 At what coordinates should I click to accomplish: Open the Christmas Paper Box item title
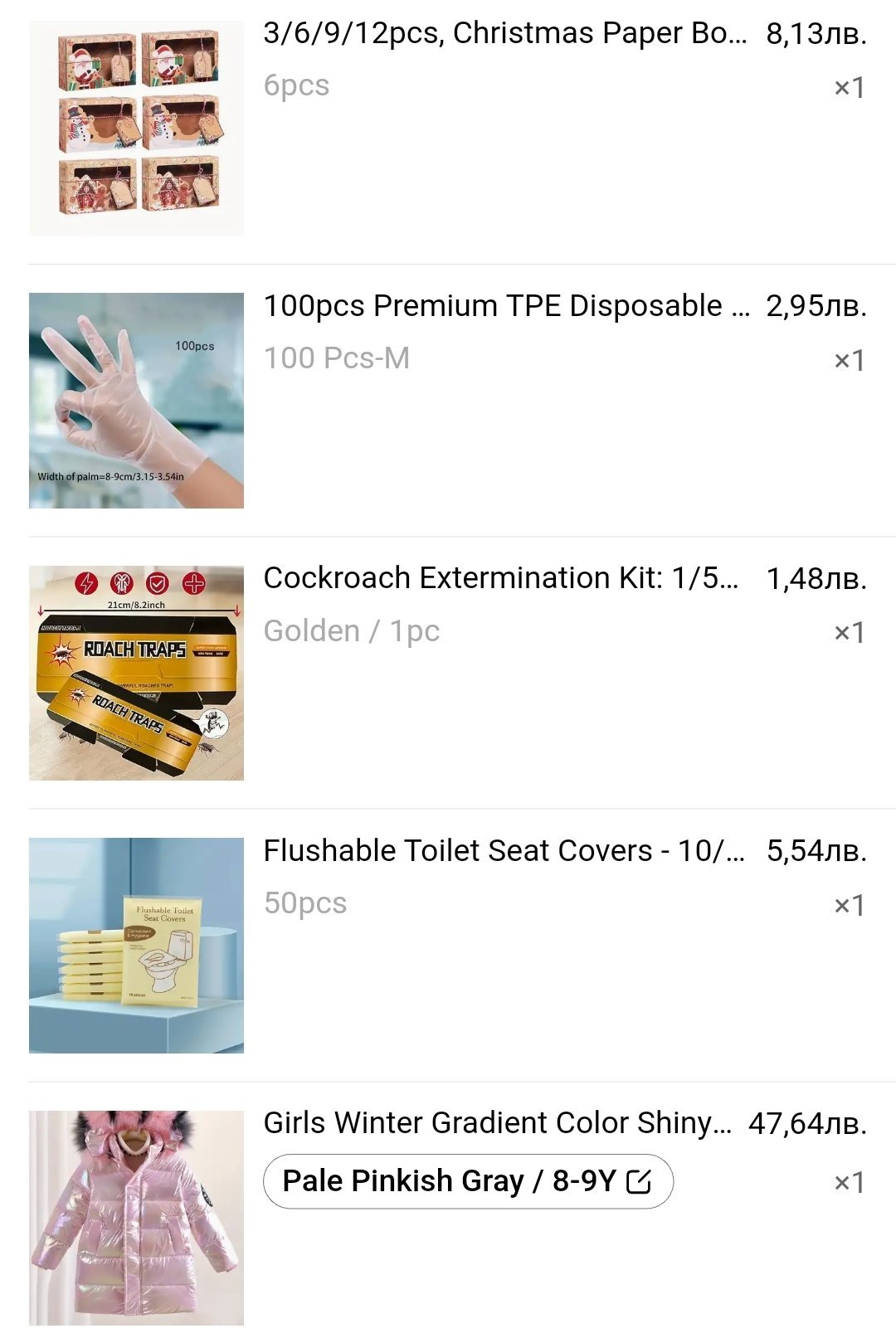point(504,34)
